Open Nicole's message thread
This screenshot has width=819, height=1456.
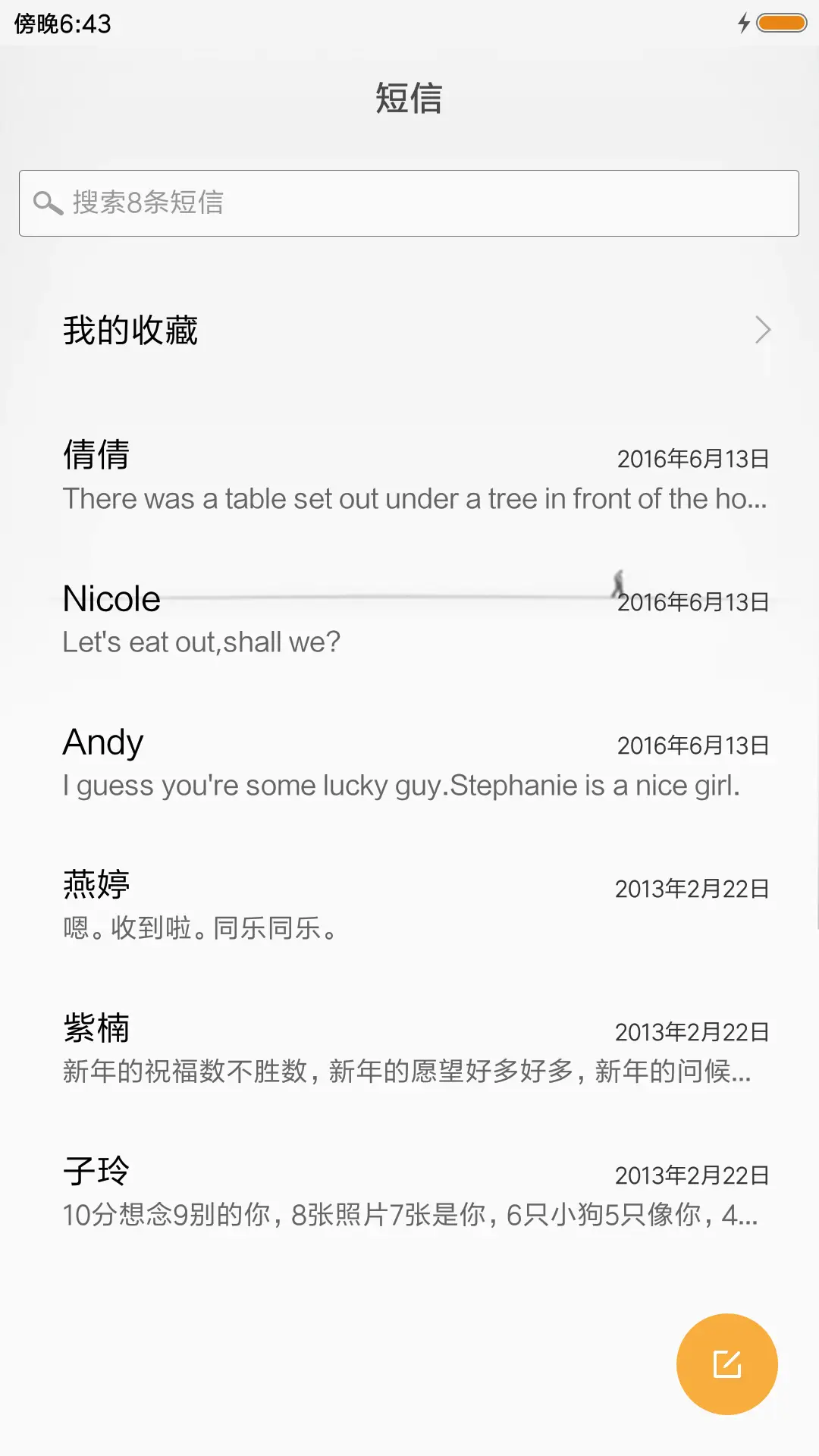pyautogui.click(x=409, y=618)
